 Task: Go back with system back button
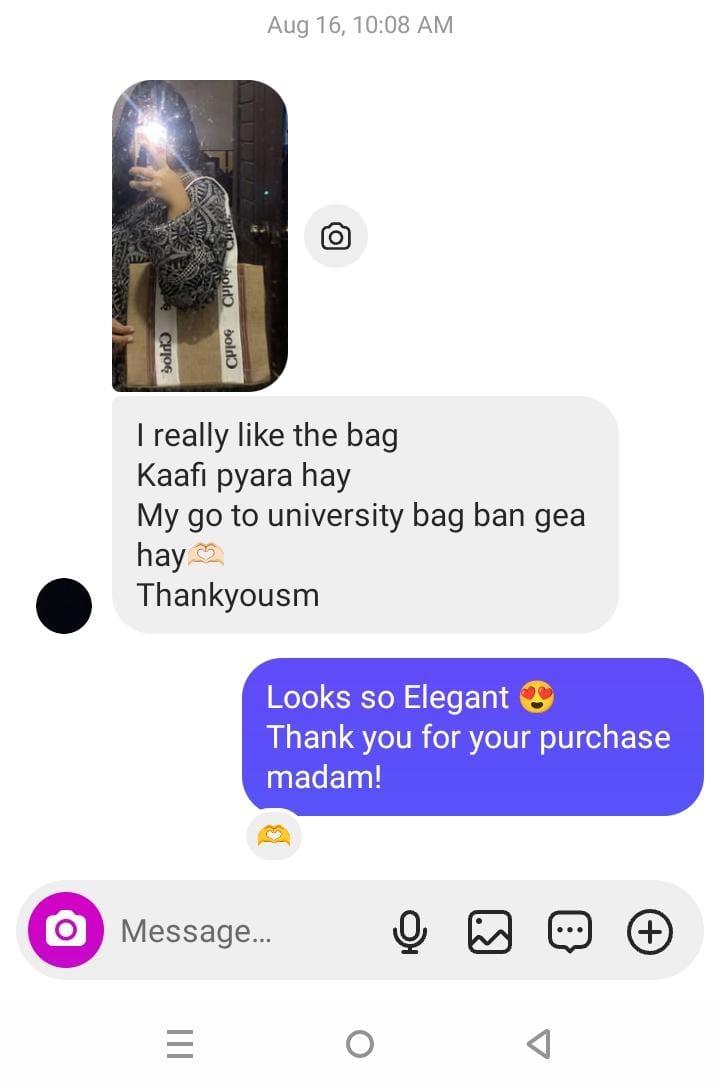coord(538,1044)
